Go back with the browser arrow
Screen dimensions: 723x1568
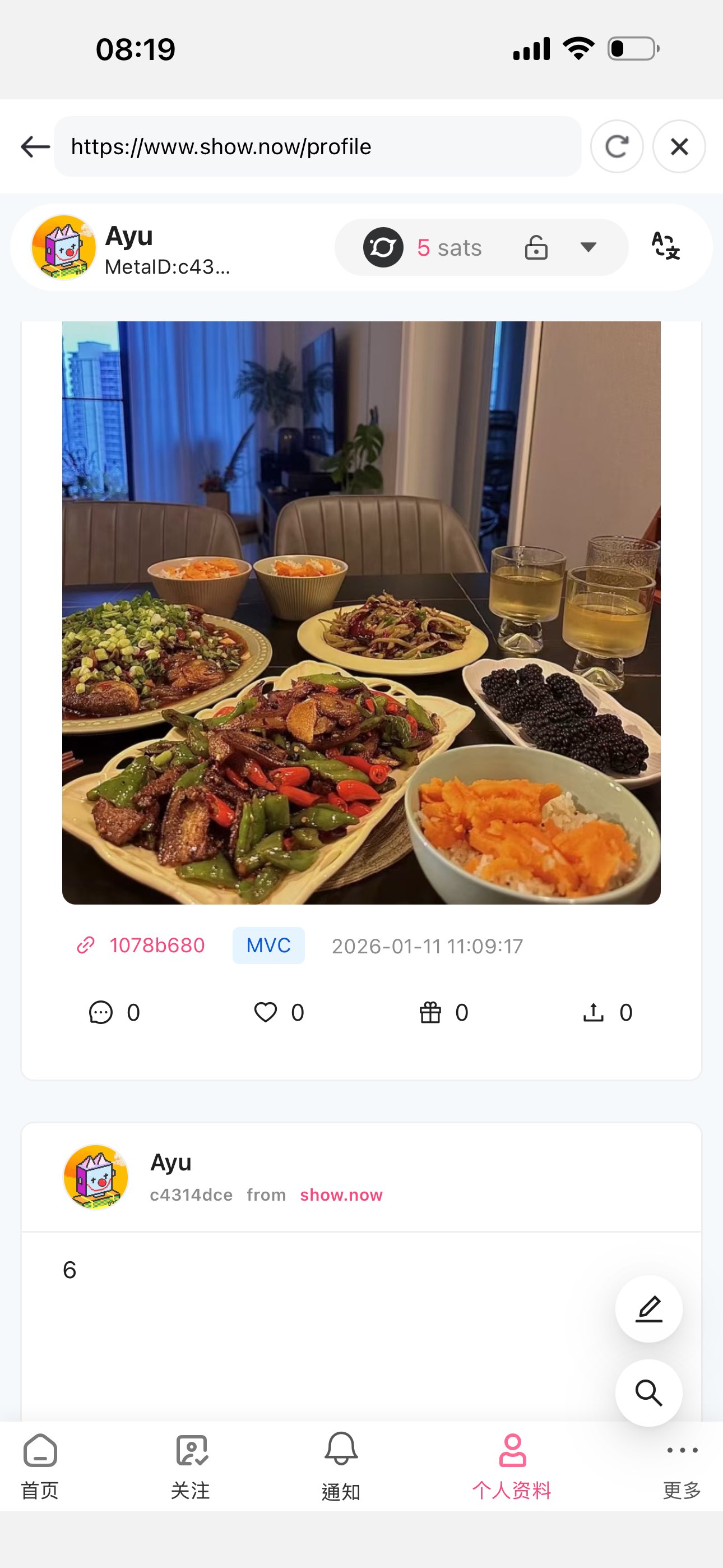click(x=35, y=147)
